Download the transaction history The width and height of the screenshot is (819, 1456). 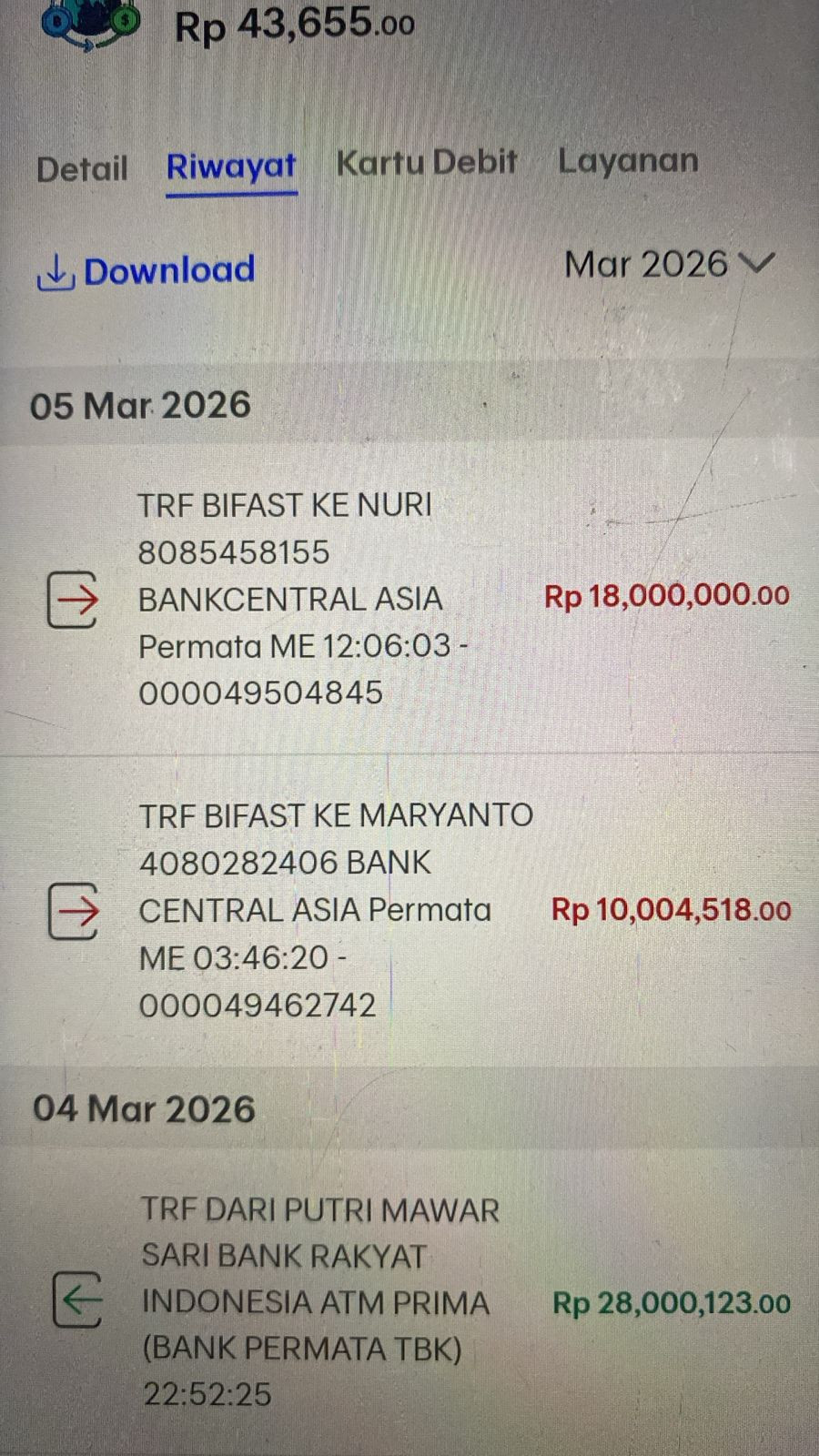coord(146,271)
